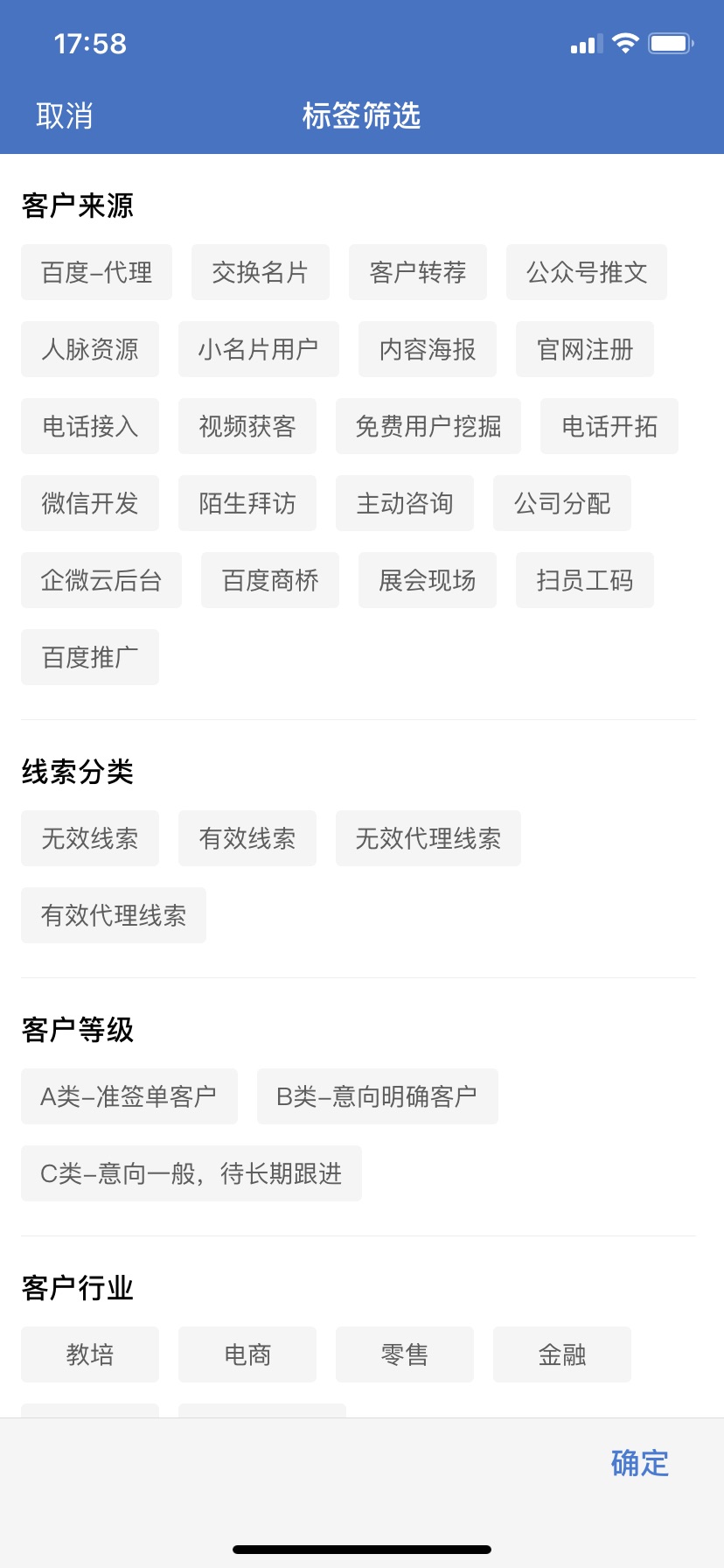724x1568 pixels.
Task: Tap the 人脉资源 tag
Action: point(89,349)
